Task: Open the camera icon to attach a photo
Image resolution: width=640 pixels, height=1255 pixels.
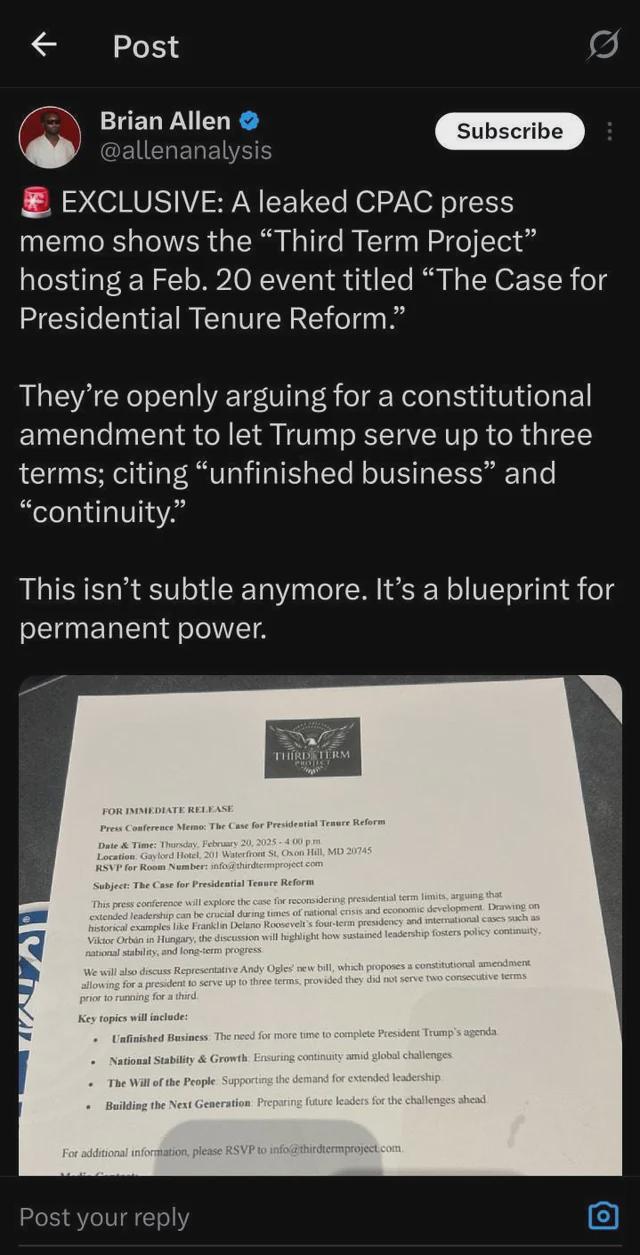Action: [602, 1215]
